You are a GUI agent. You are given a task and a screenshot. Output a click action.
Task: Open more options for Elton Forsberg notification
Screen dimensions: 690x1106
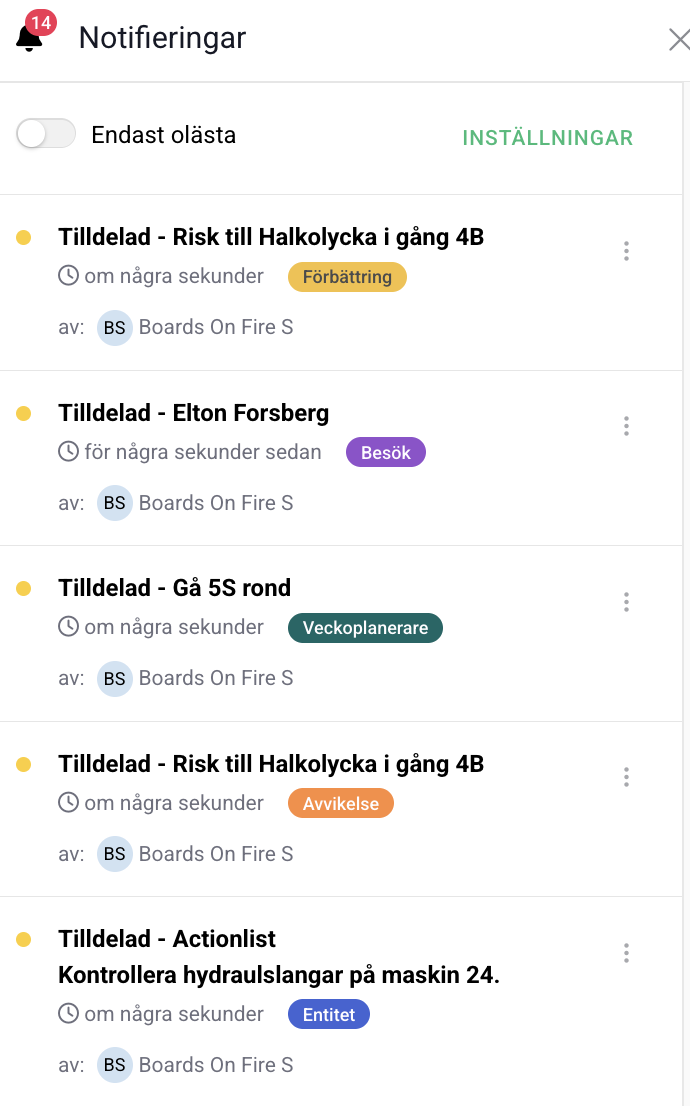(x=626, y=427)
